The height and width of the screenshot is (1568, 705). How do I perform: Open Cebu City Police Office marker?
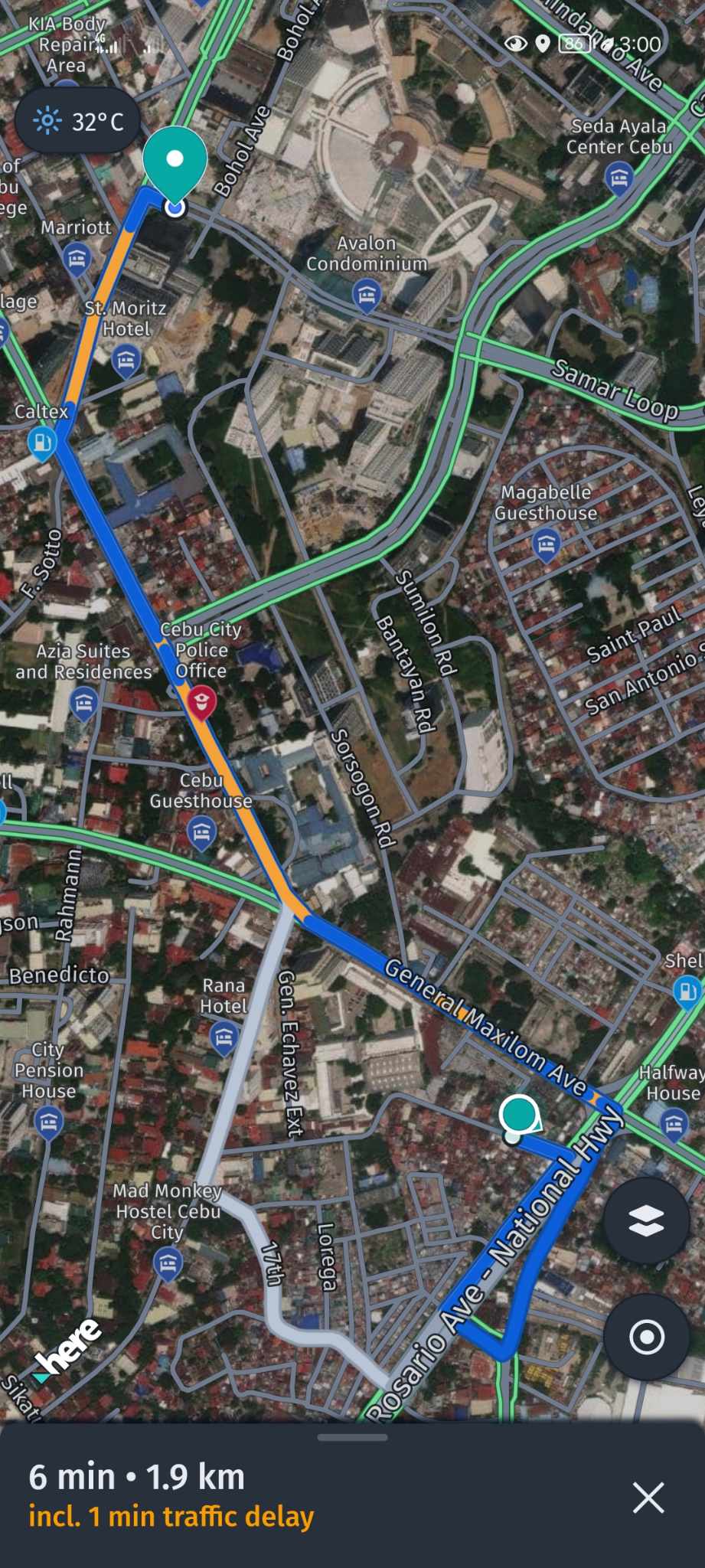pyautogui.click(x=201, y=701)
